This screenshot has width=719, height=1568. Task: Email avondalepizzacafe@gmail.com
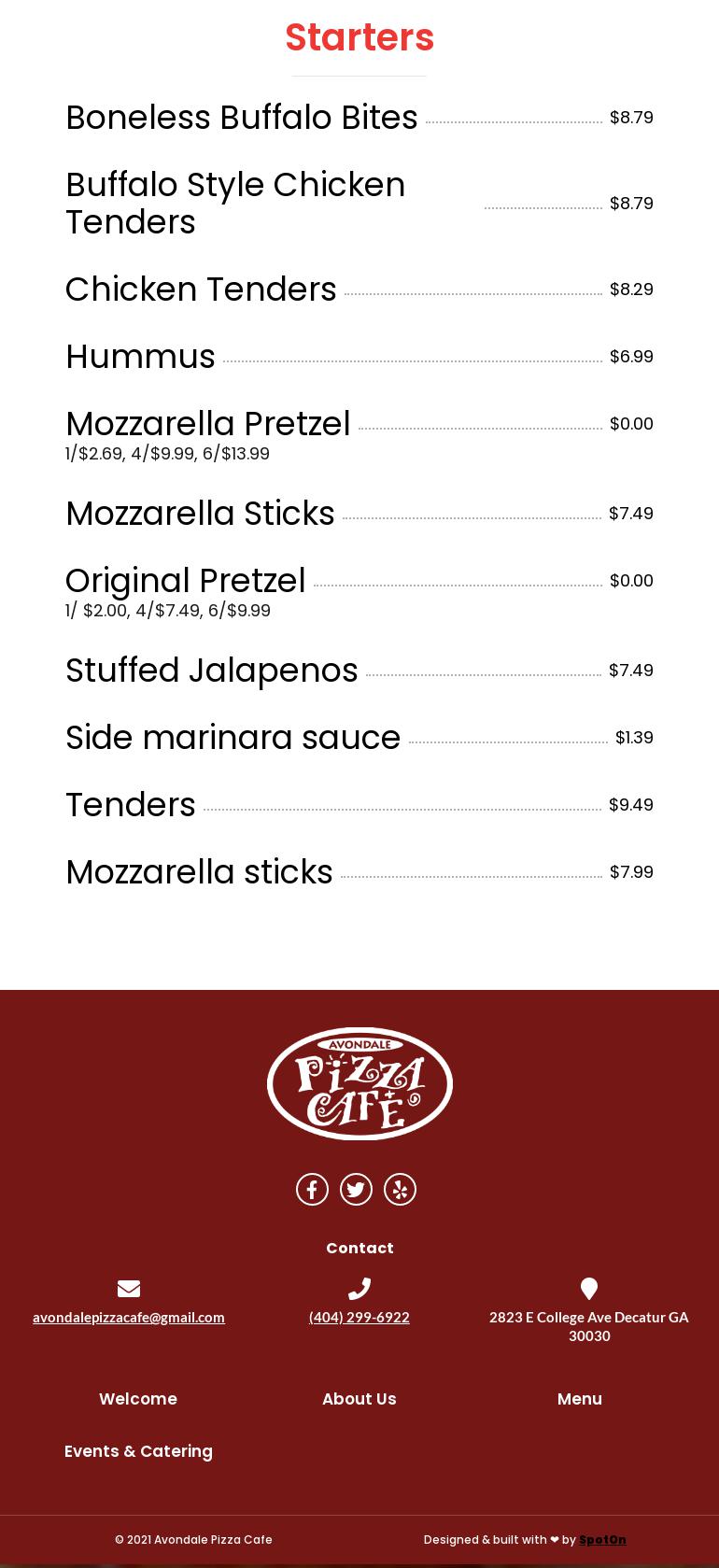point(129,1317)
